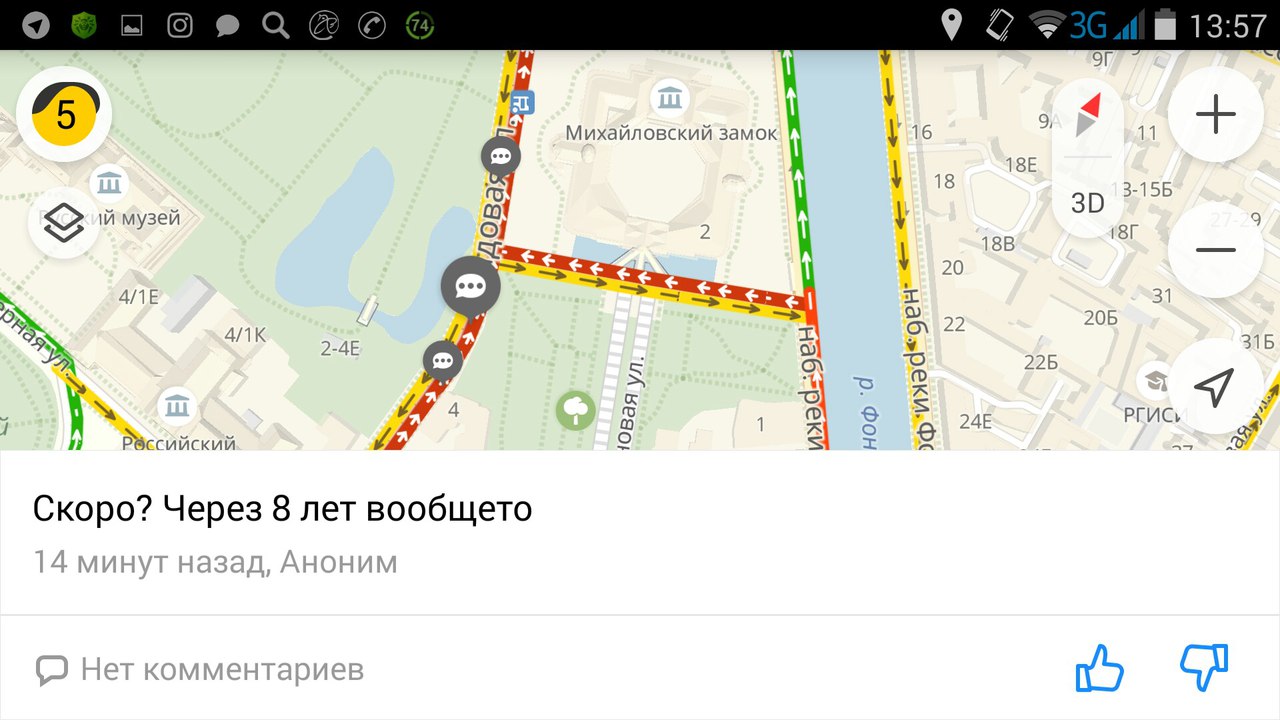Open the Российский museum marker
The image size is (1280, 720).
(178, 406)
